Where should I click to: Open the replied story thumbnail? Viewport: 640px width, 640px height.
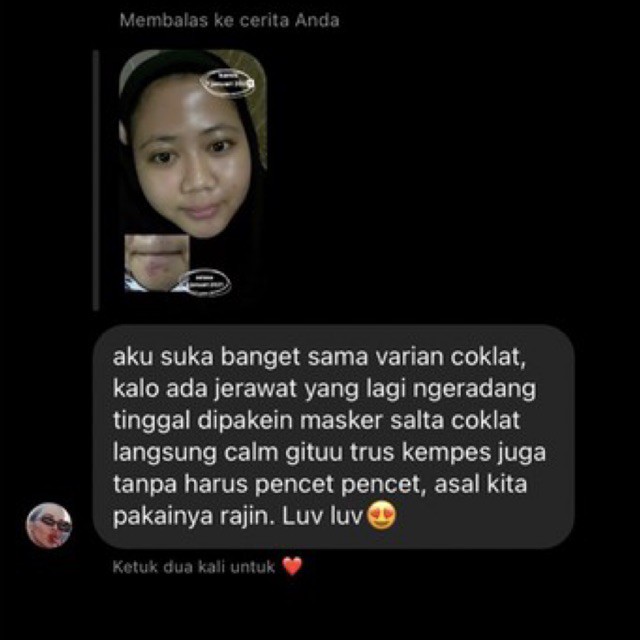click(191, 172)
